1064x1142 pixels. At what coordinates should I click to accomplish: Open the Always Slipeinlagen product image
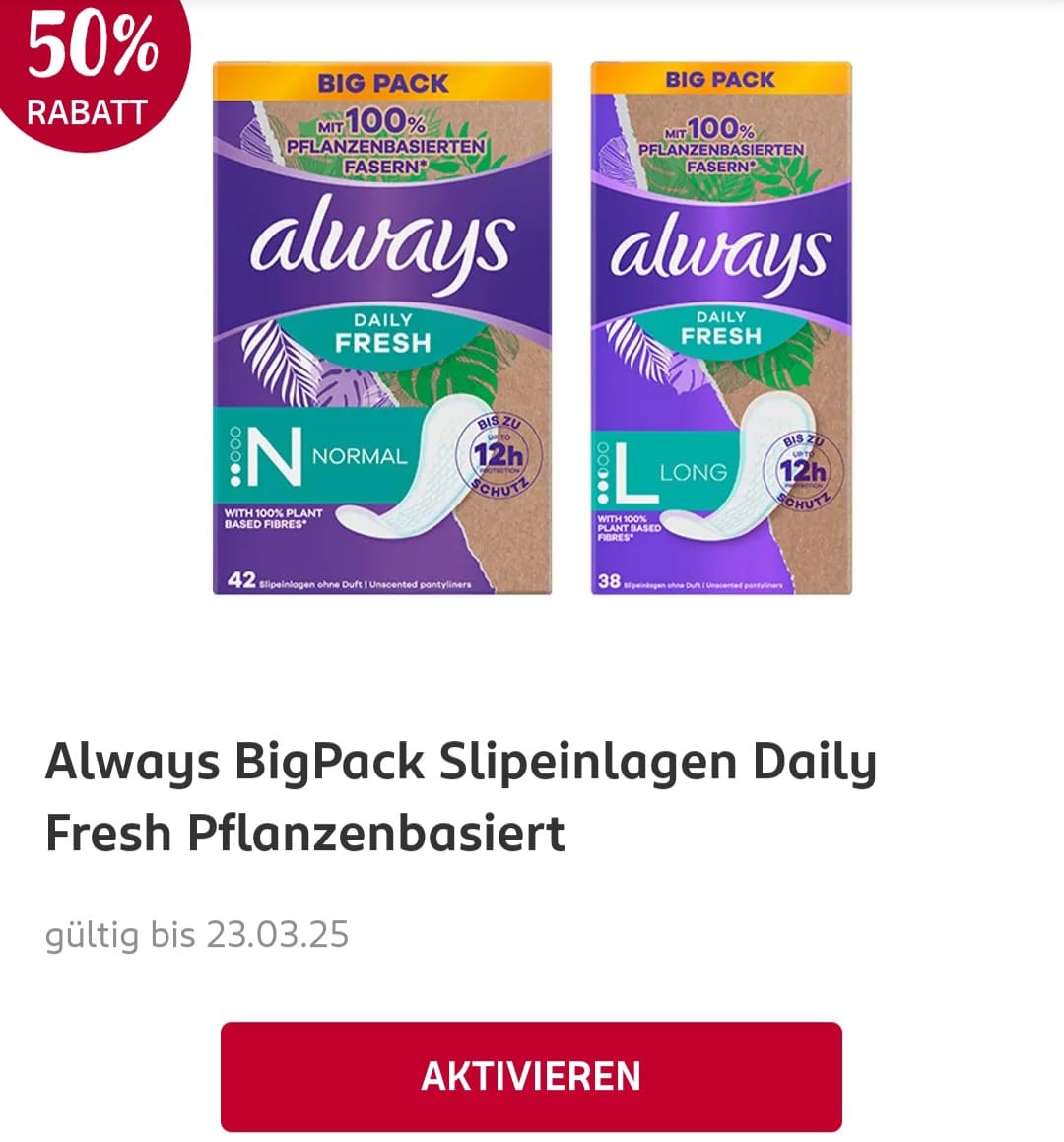point(532,328)
